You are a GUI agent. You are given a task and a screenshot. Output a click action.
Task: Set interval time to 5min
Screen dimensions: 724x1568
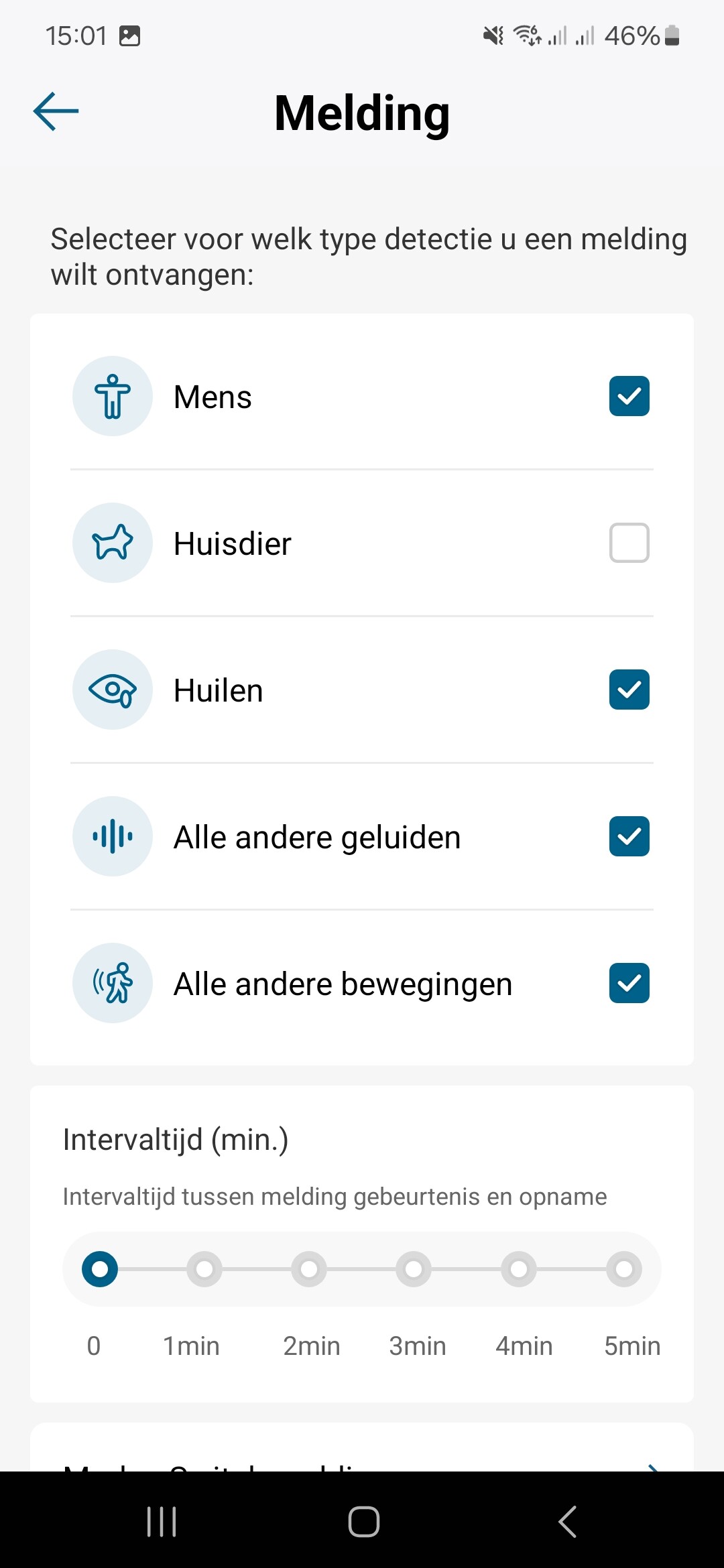tap(623, 1269)
